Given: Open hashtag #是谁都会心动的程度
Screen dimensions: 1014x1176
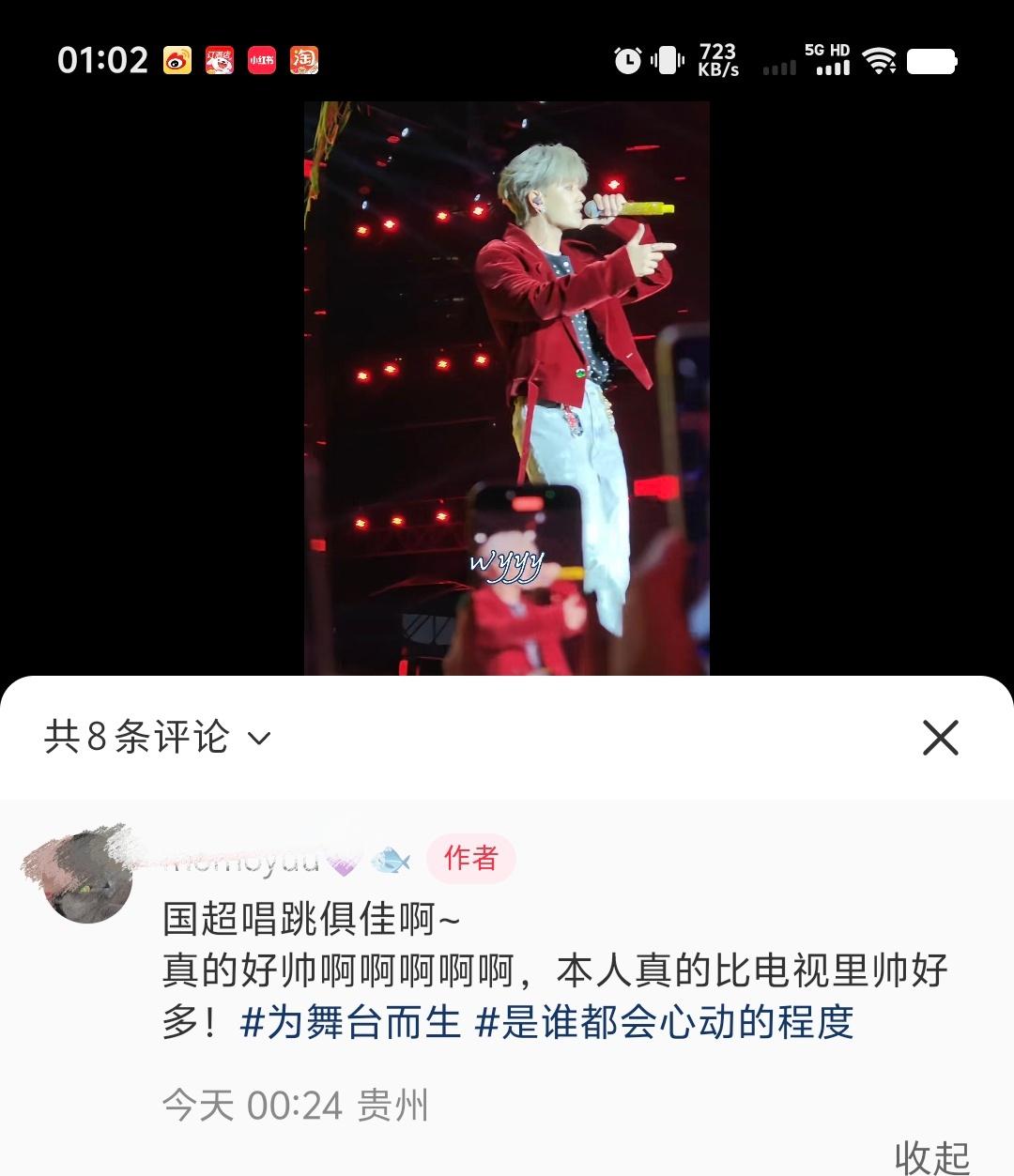Looking at the screenshot, I should [665, 1021].
